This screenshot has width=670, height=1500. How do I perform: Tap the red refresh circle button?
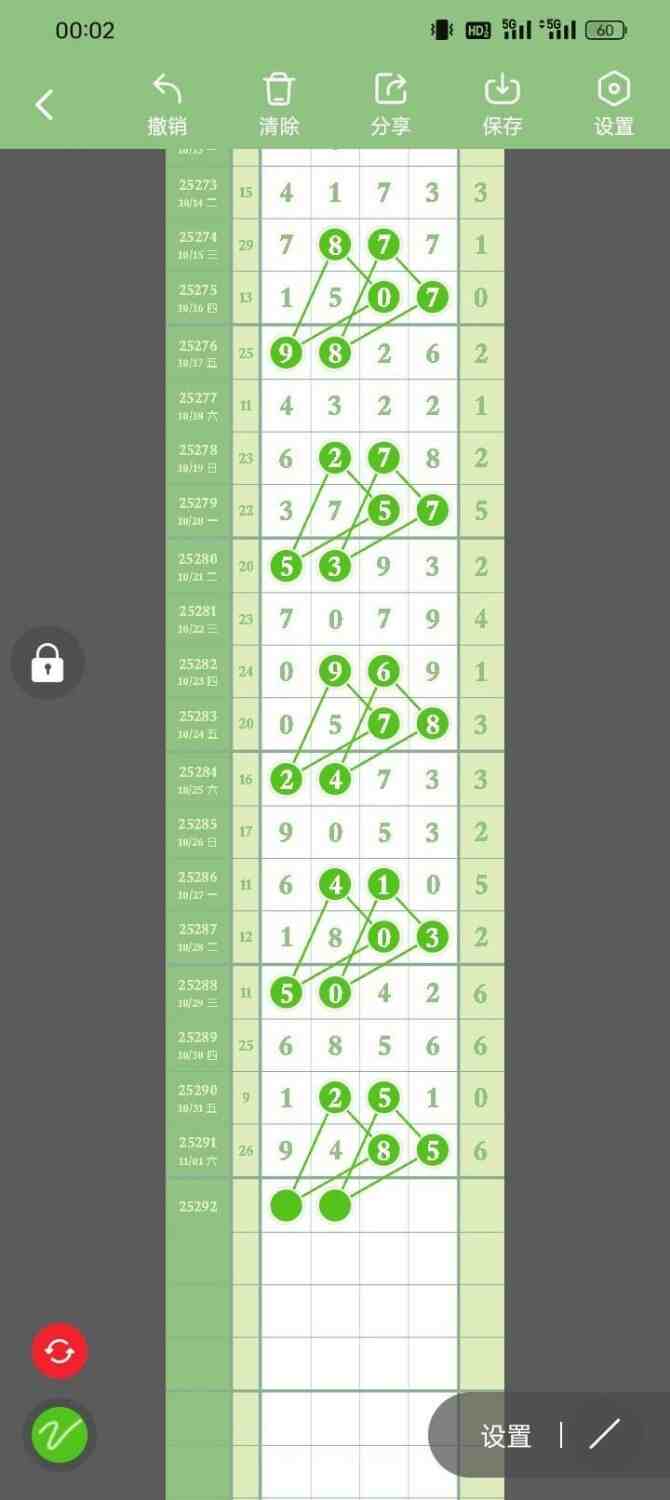59,1351
